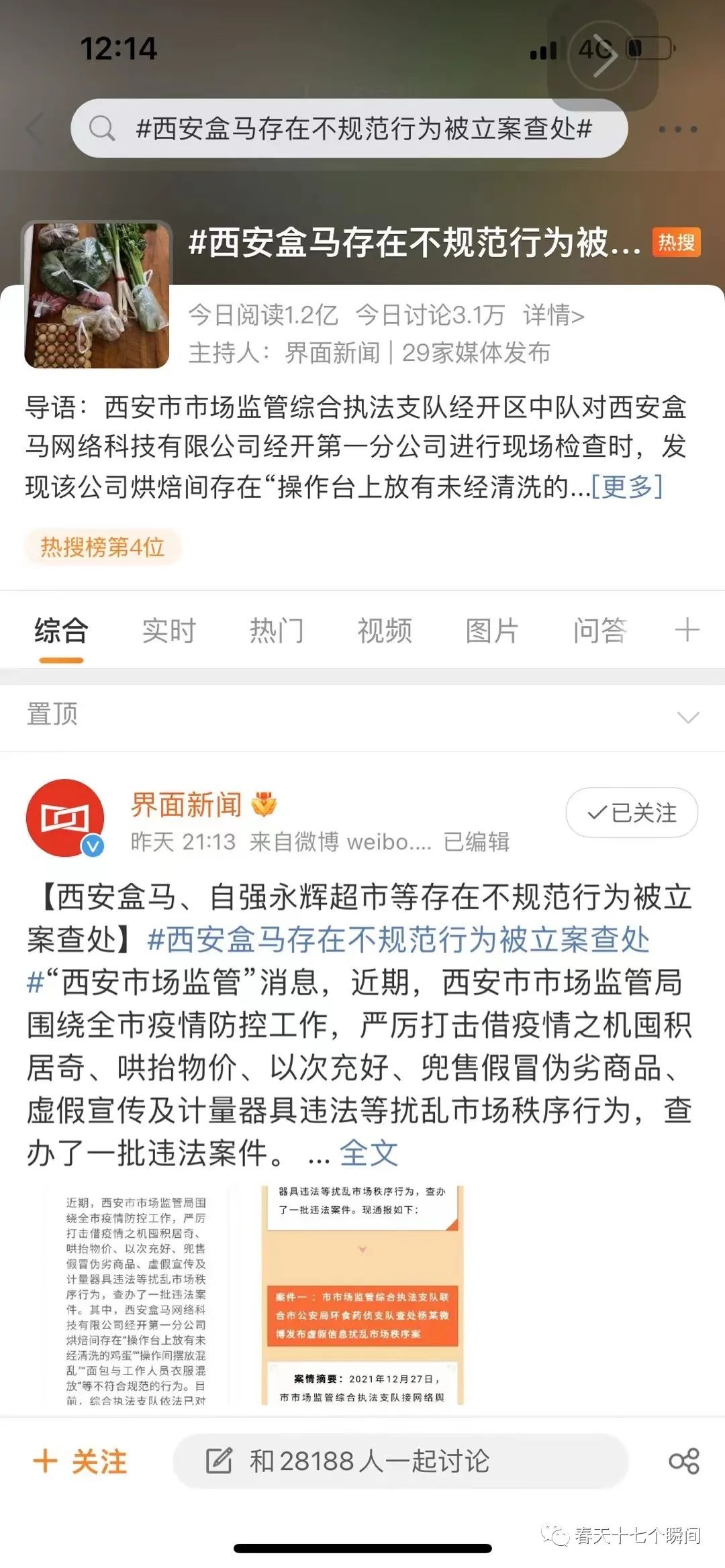Switch to the 问答 tab
725x1568 pixels.
pyautogui.click(x=599, y=631)
